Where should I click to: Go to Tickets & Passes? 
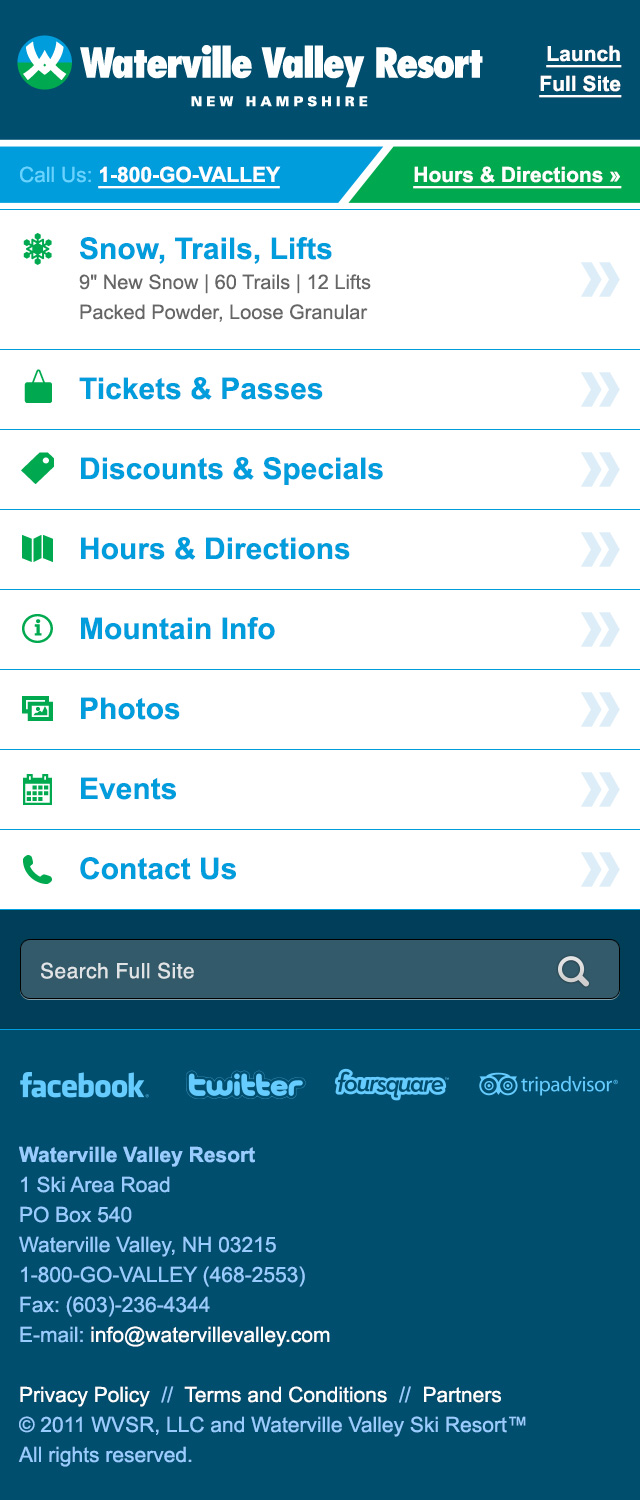[201, 389]
